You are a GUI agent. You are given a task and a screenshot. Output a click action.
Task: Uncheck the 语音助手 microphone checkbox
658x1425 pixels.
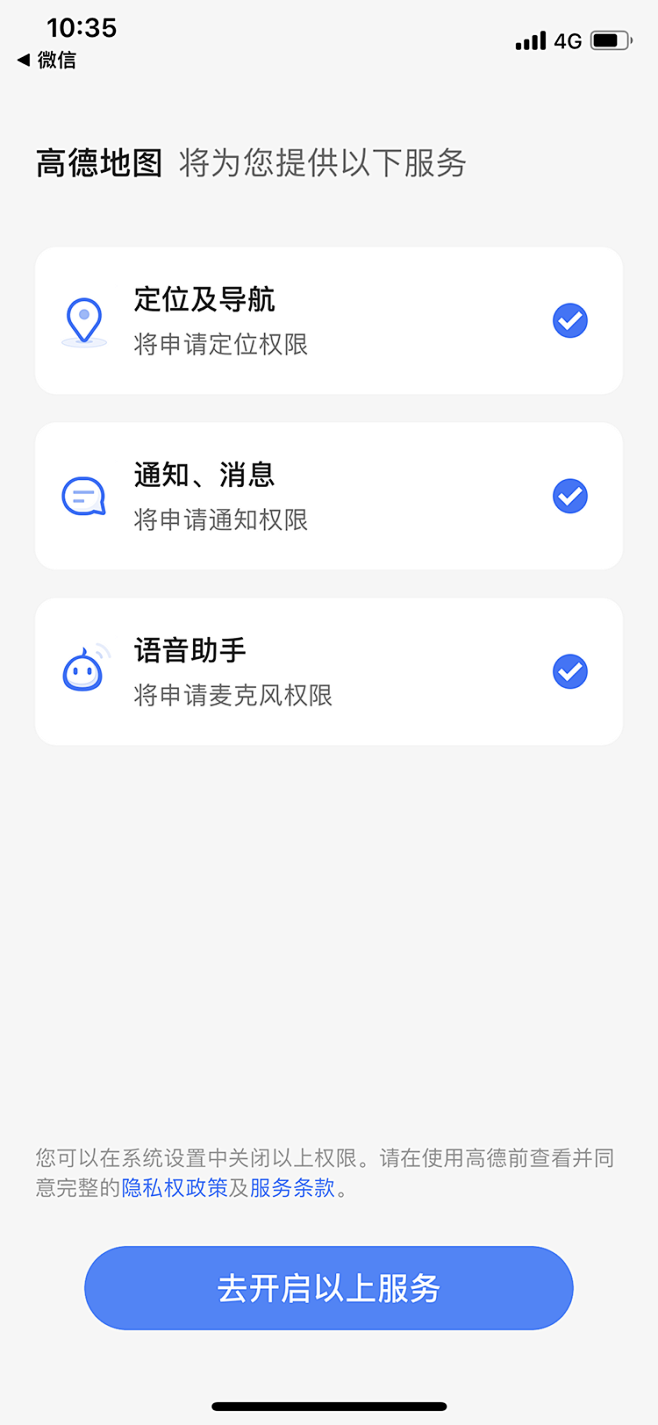pos(570,671)
